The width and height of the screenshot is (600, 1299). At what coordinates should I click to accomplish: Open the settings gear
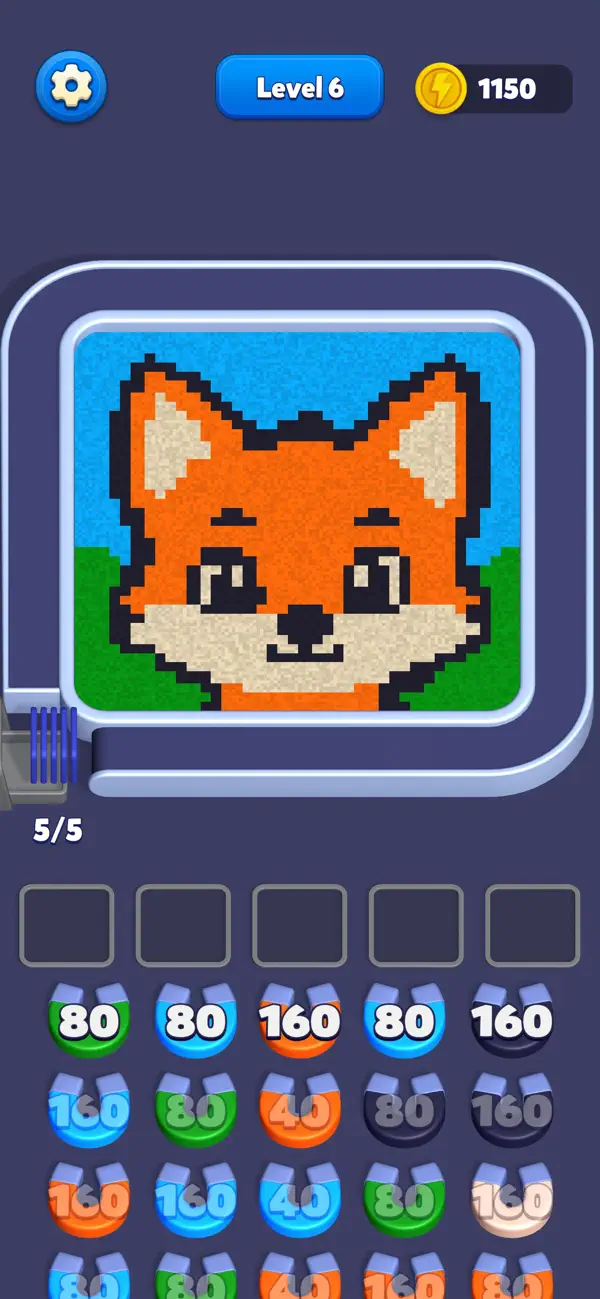click(x=71, y=88)
